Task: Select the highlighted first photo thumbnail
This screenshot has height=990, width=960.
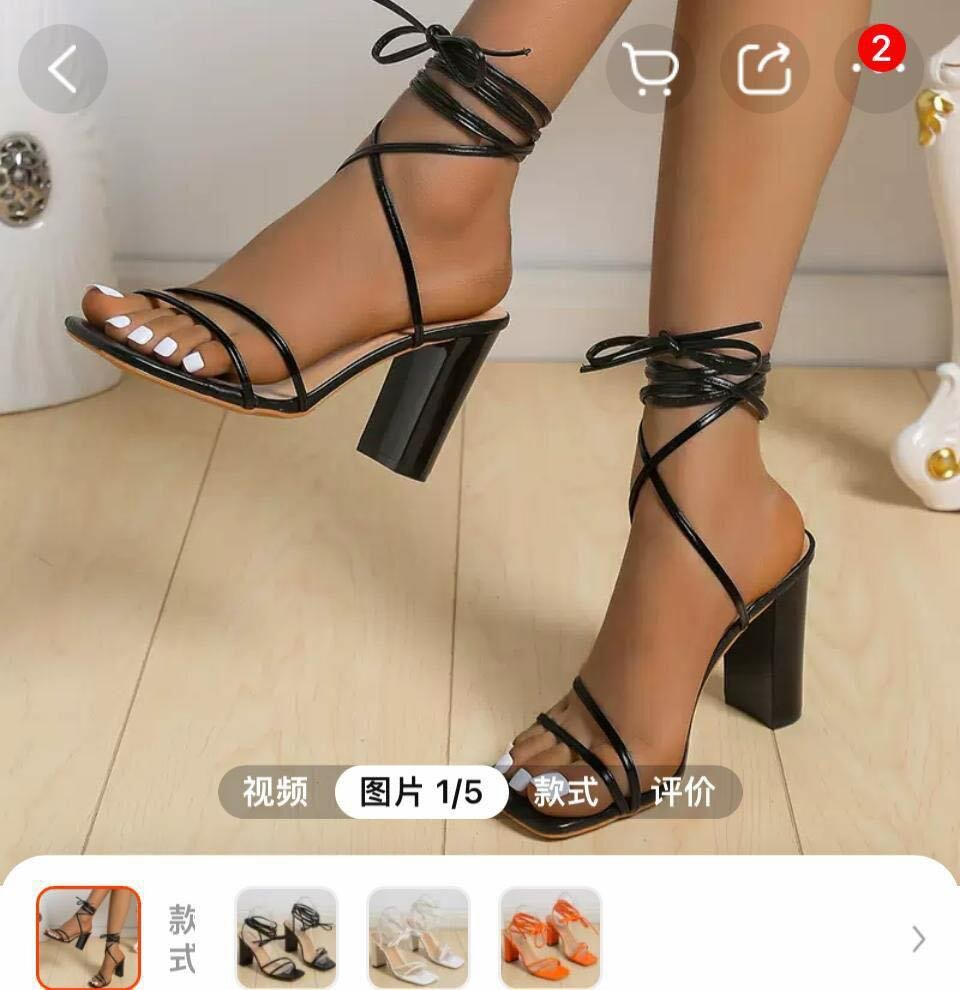Action: coord(88,937)
